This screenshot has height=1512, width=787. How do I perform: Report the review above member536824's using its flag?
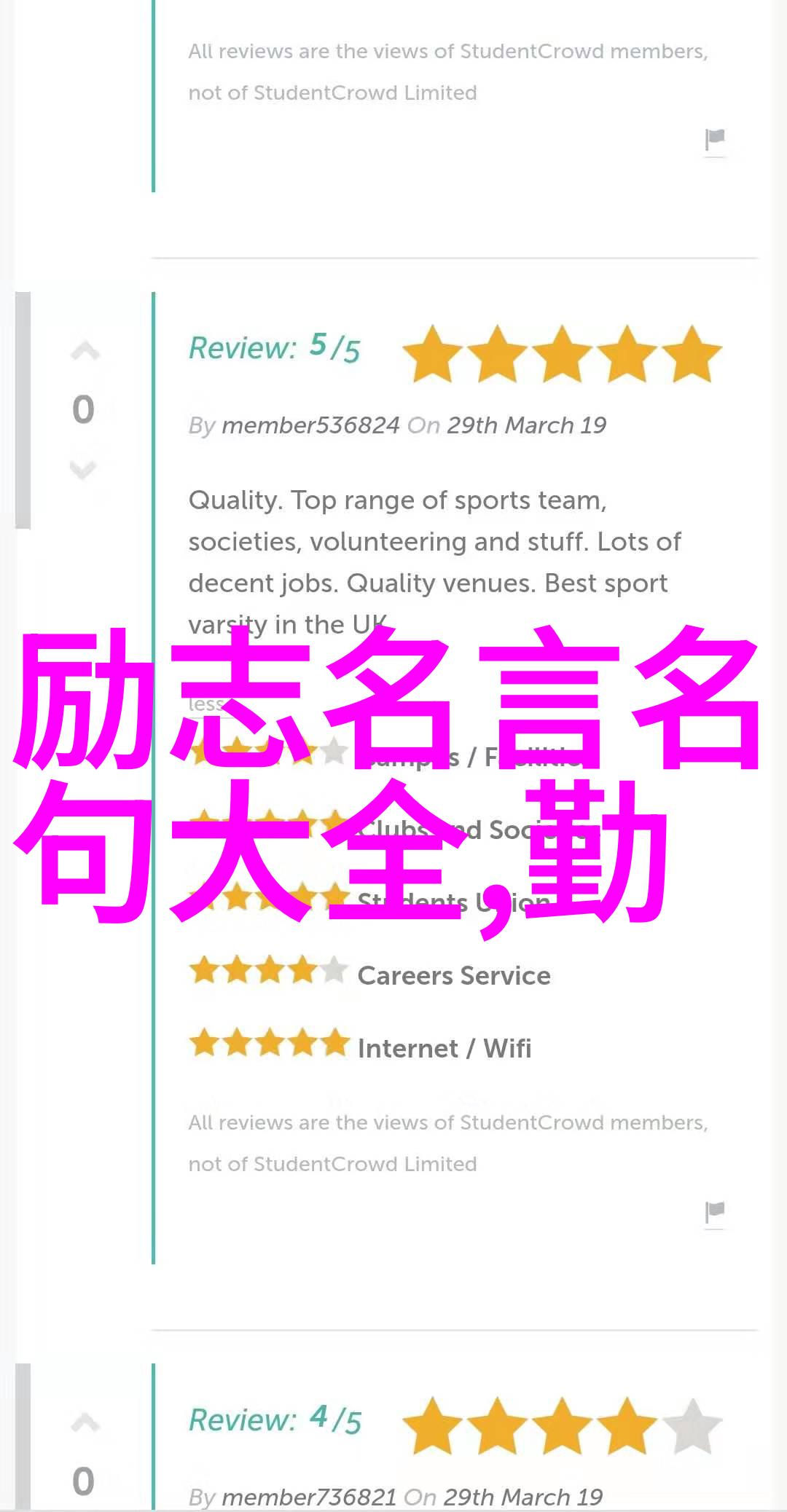click(715, 138)
